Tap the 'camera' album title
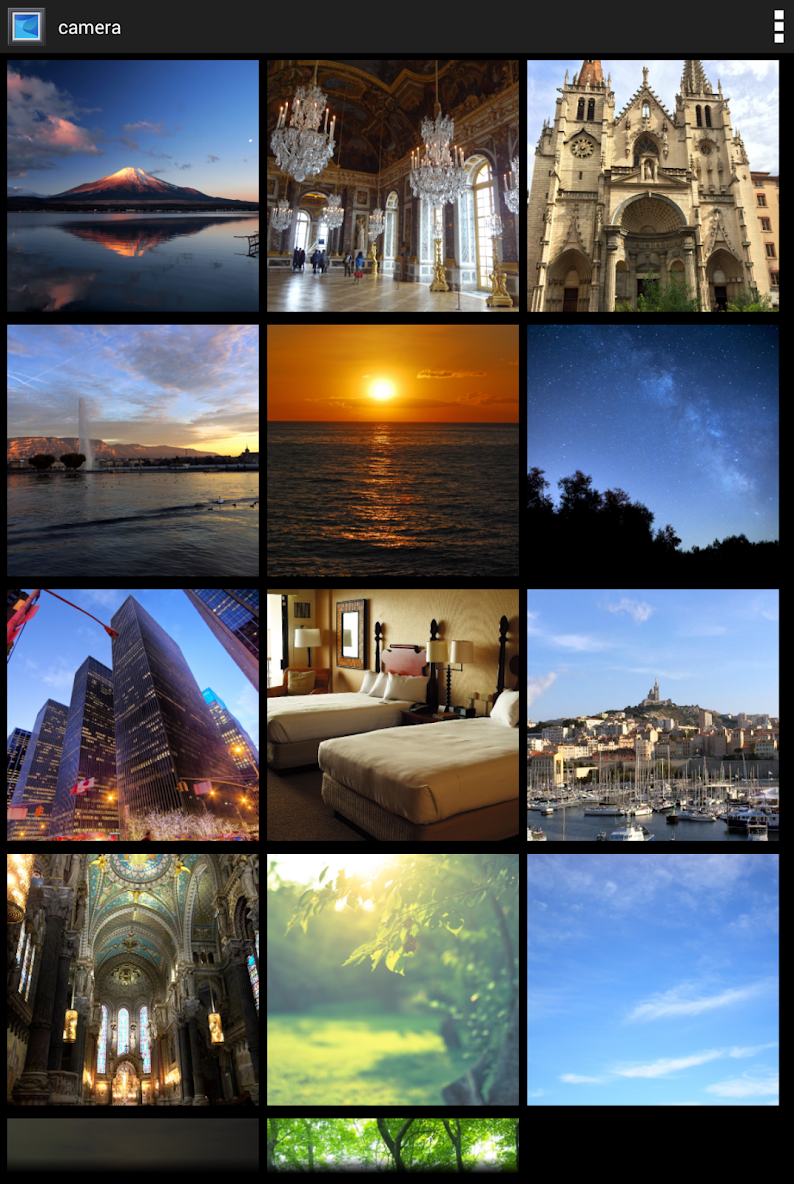 (x=89, y=27)
